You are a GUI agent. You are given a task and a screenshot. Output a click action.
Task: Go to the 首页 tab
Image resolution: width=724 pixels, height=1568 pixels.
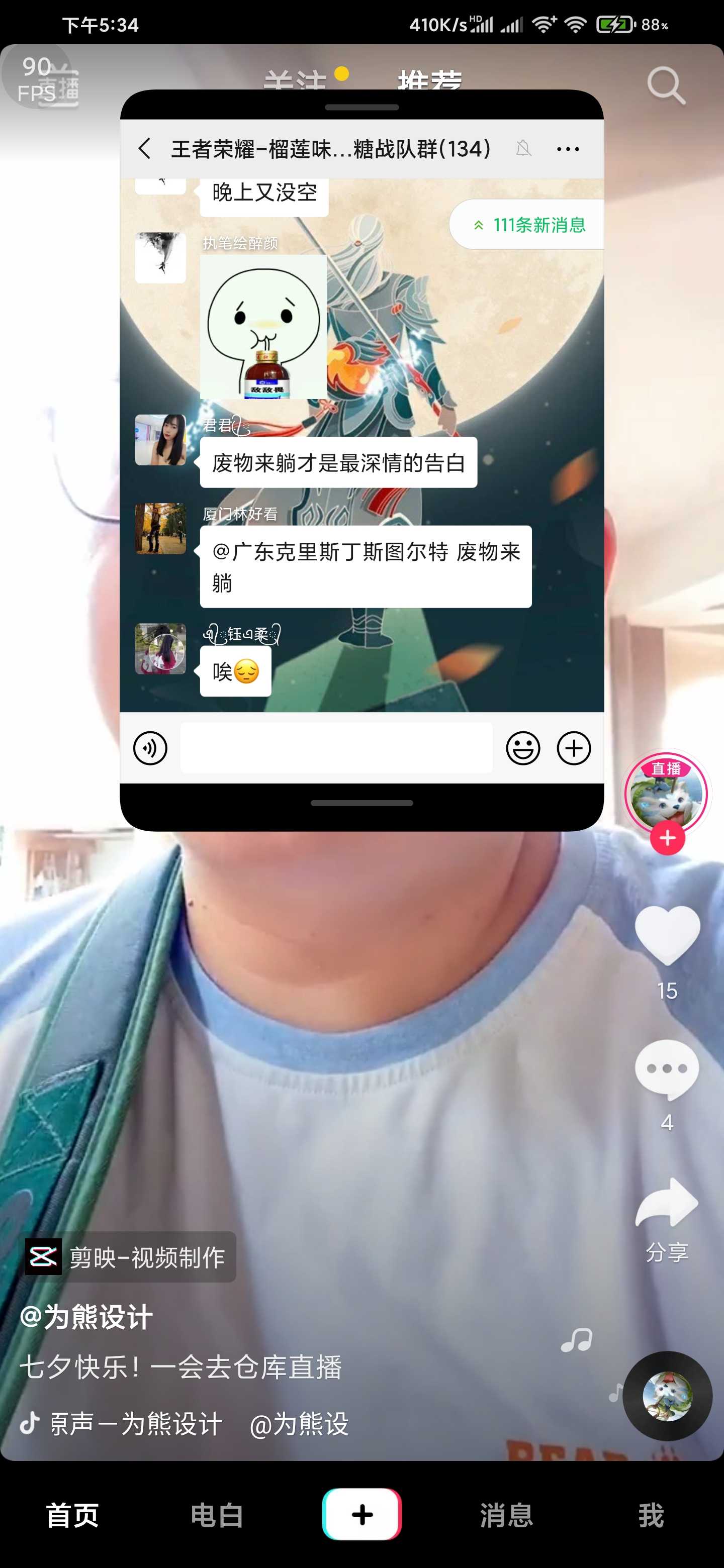click(x=72, y=1515)
